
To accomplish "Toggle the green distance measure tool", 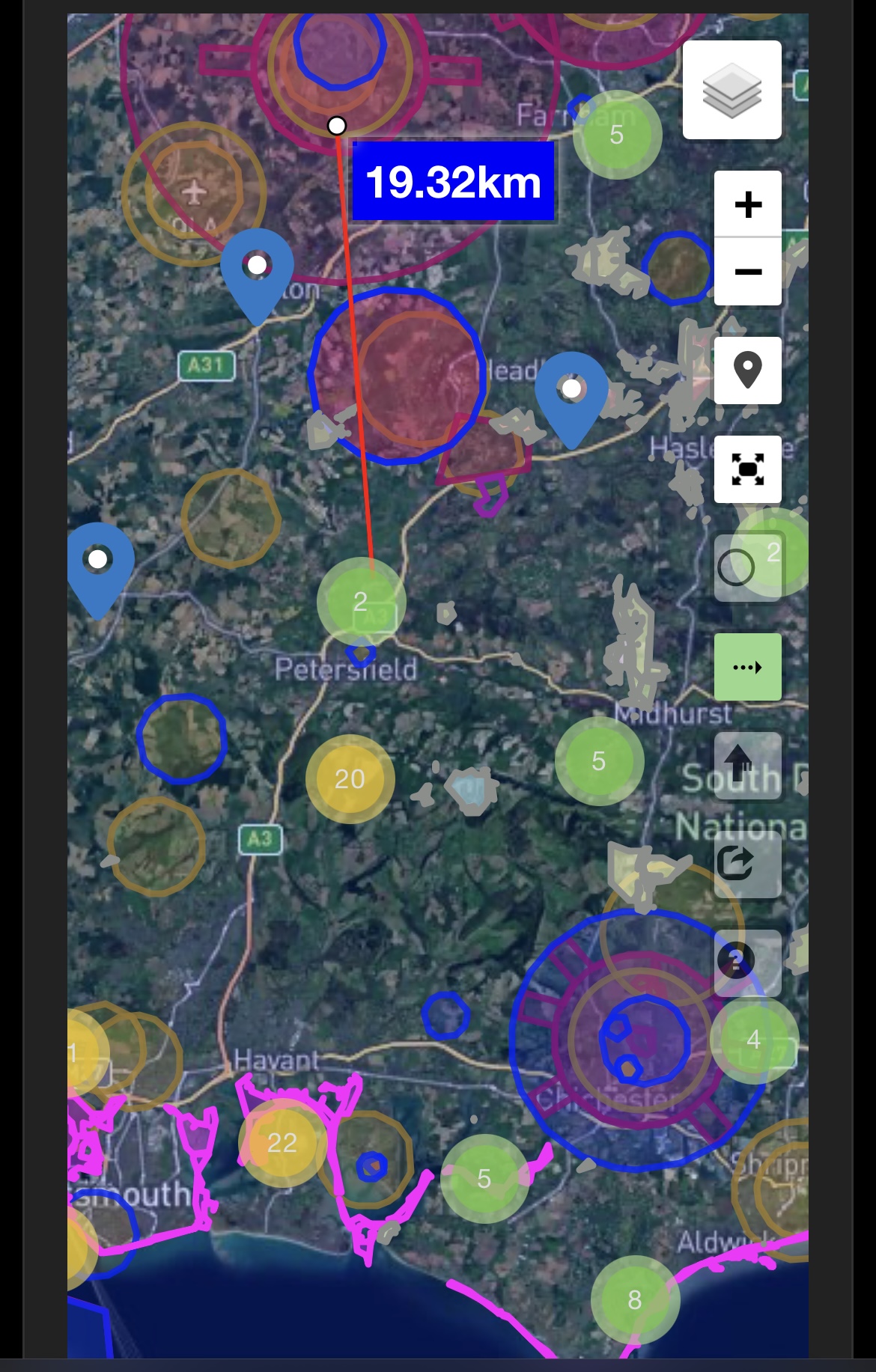I will pyautogui.click(x=747, y=667).
